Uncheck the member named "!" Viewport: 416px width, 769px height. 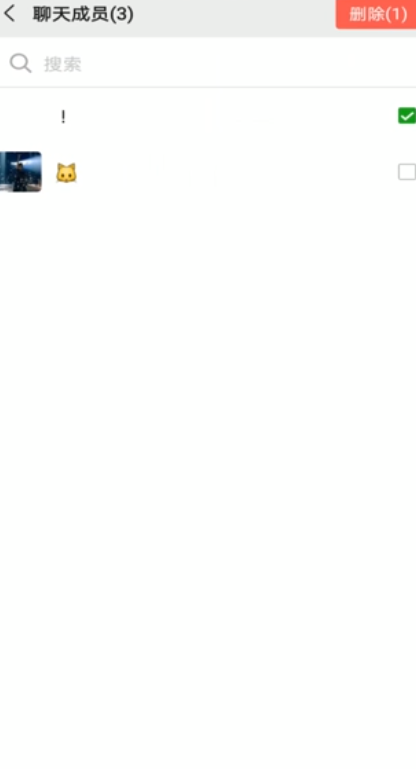click(x=407, y=116)
